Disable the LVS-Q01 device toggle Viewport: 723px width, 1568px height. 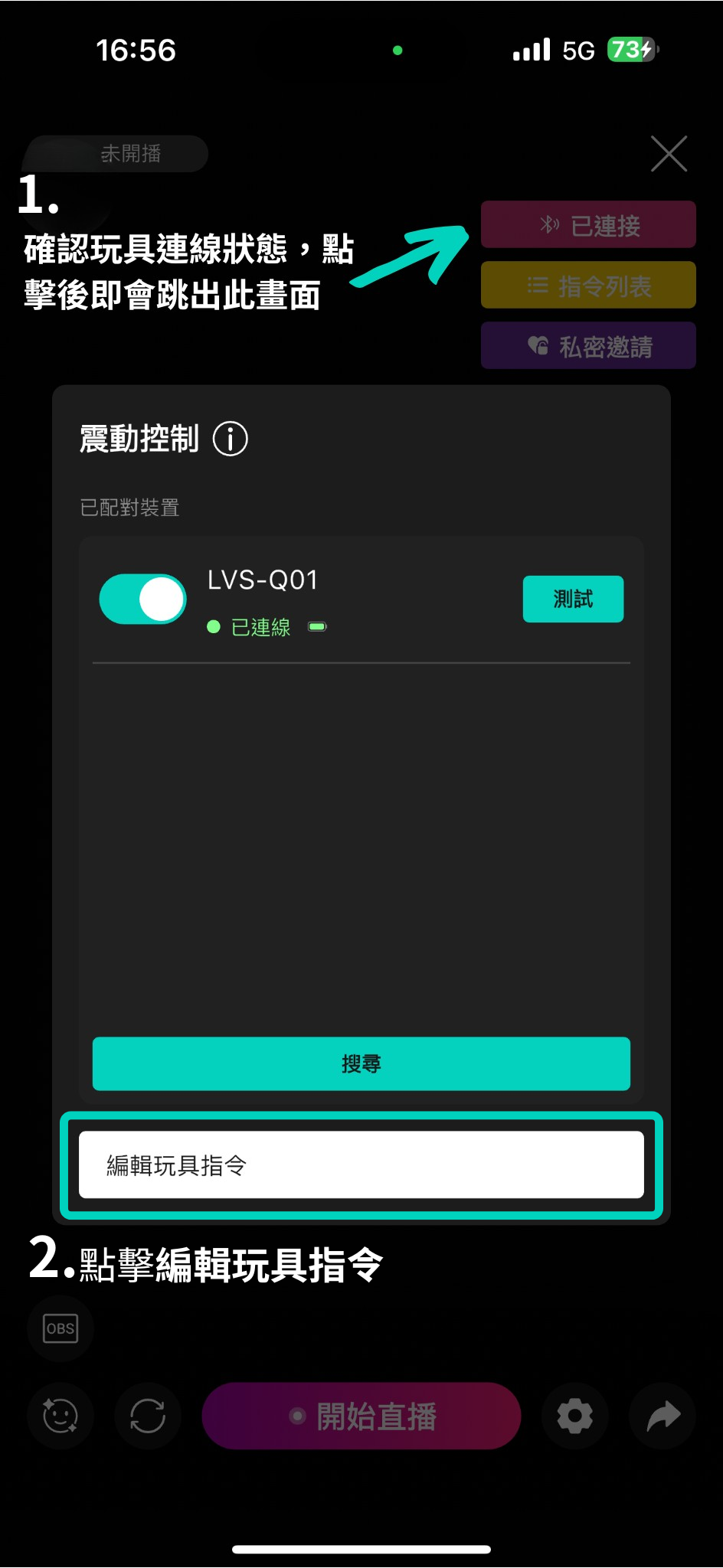tap(142, 598)
